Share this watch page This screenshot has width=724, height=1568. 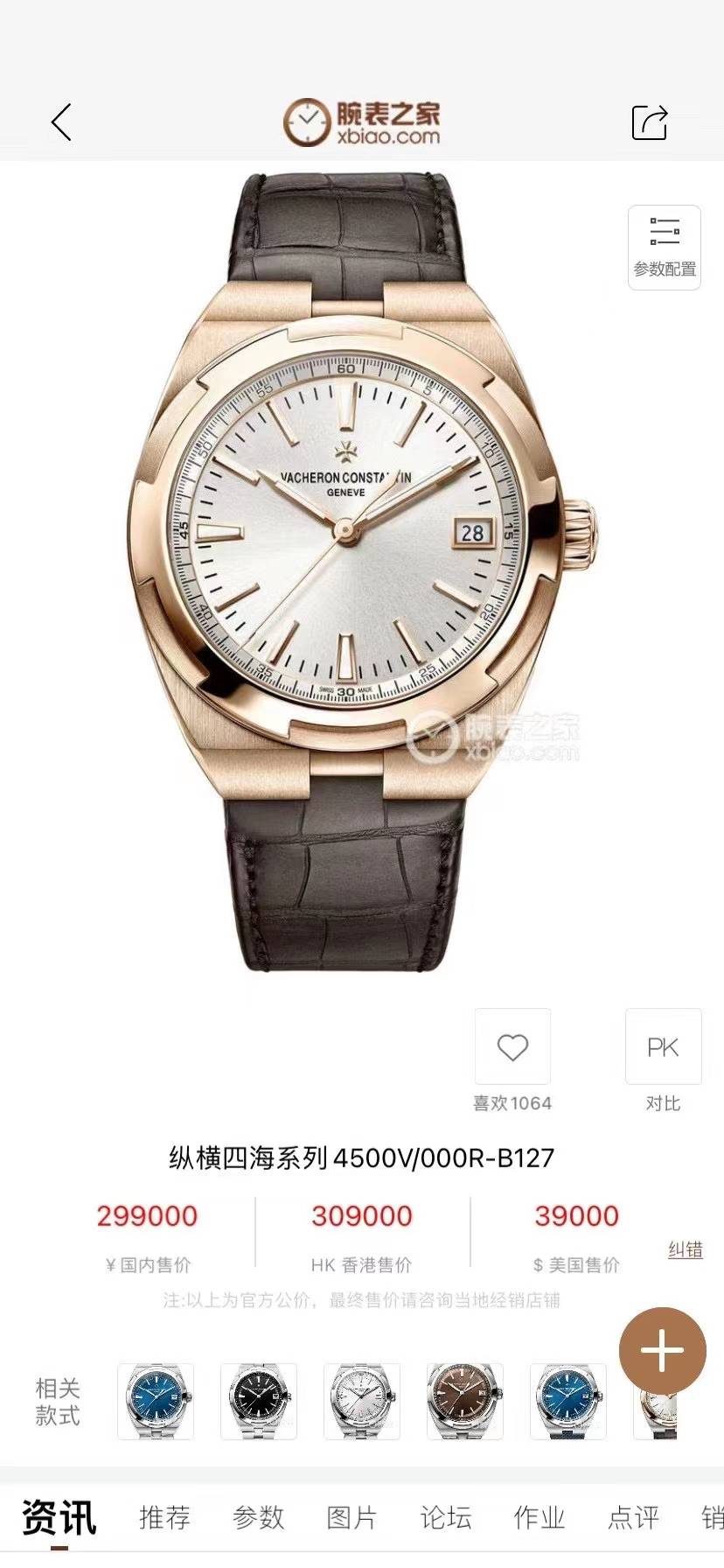click(650, 122)
